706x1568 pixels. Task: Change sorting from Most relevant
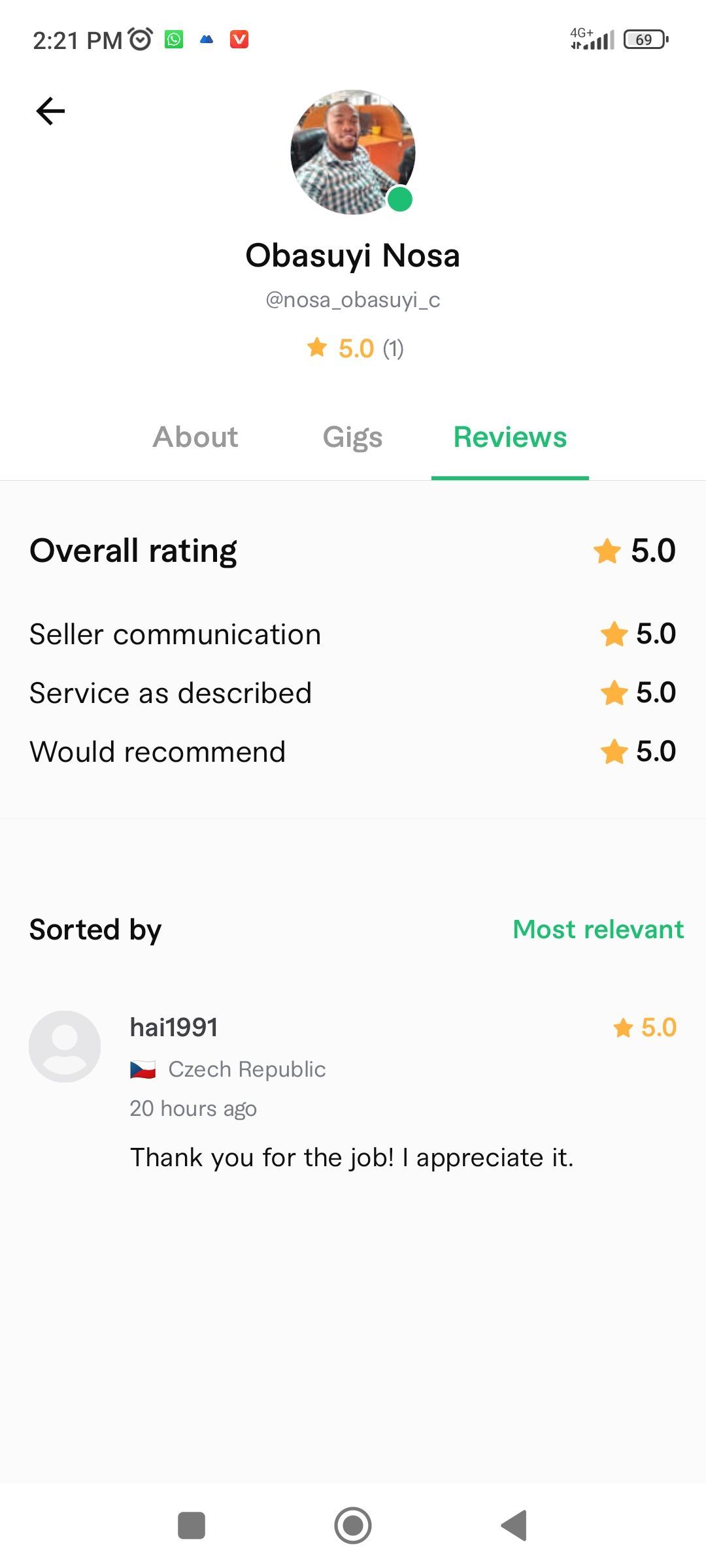point(597,929)
